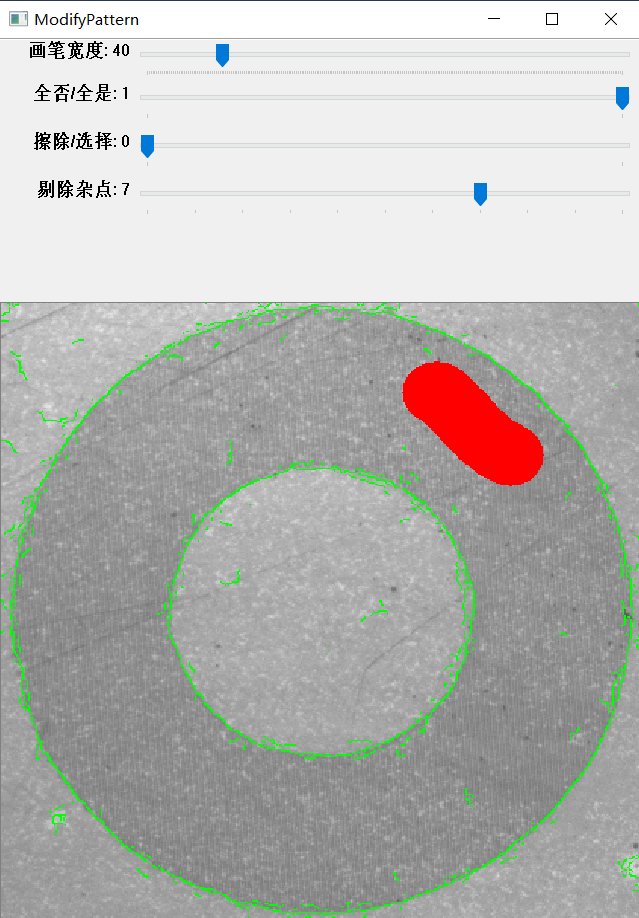Close the ModifyPattern window
639x918 pixels.
(x=611, y=19)
